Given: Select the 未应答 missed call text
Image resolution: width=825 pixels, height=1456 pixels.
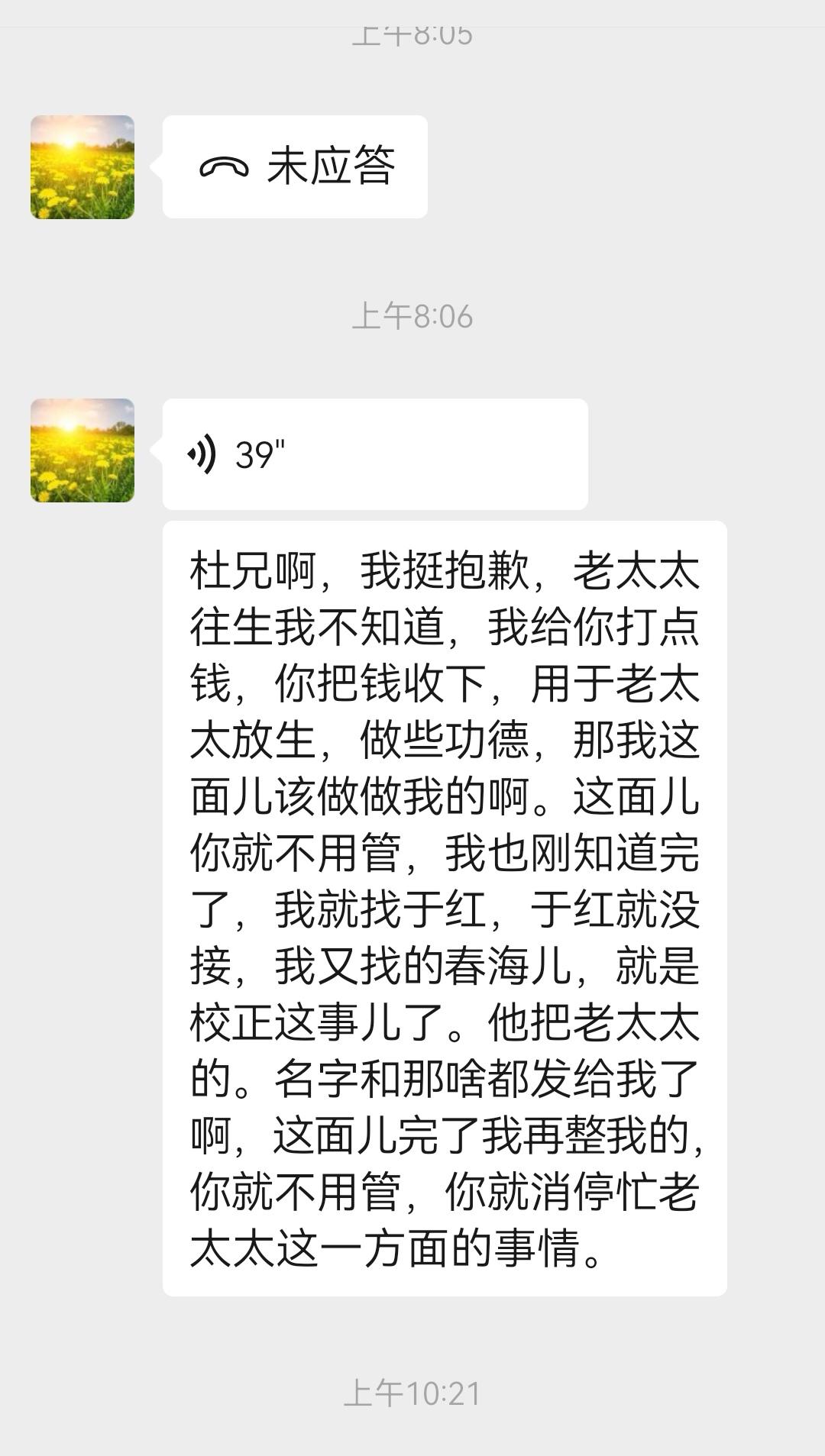Looking at the screenshot, I should (332, 163).
